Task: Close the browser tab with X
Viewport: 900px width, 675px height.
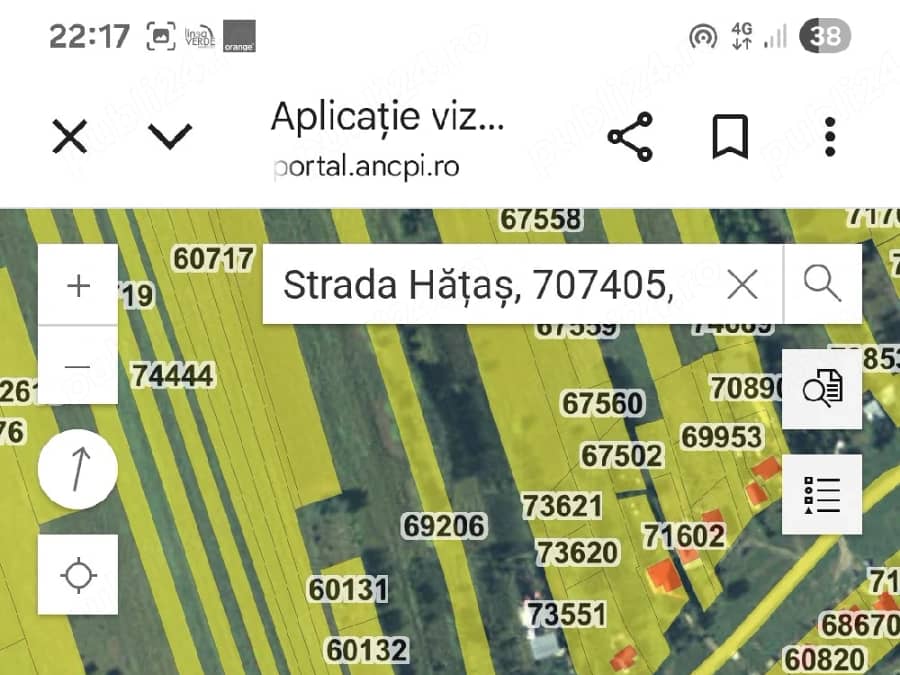Action: (x=69, y=137)
